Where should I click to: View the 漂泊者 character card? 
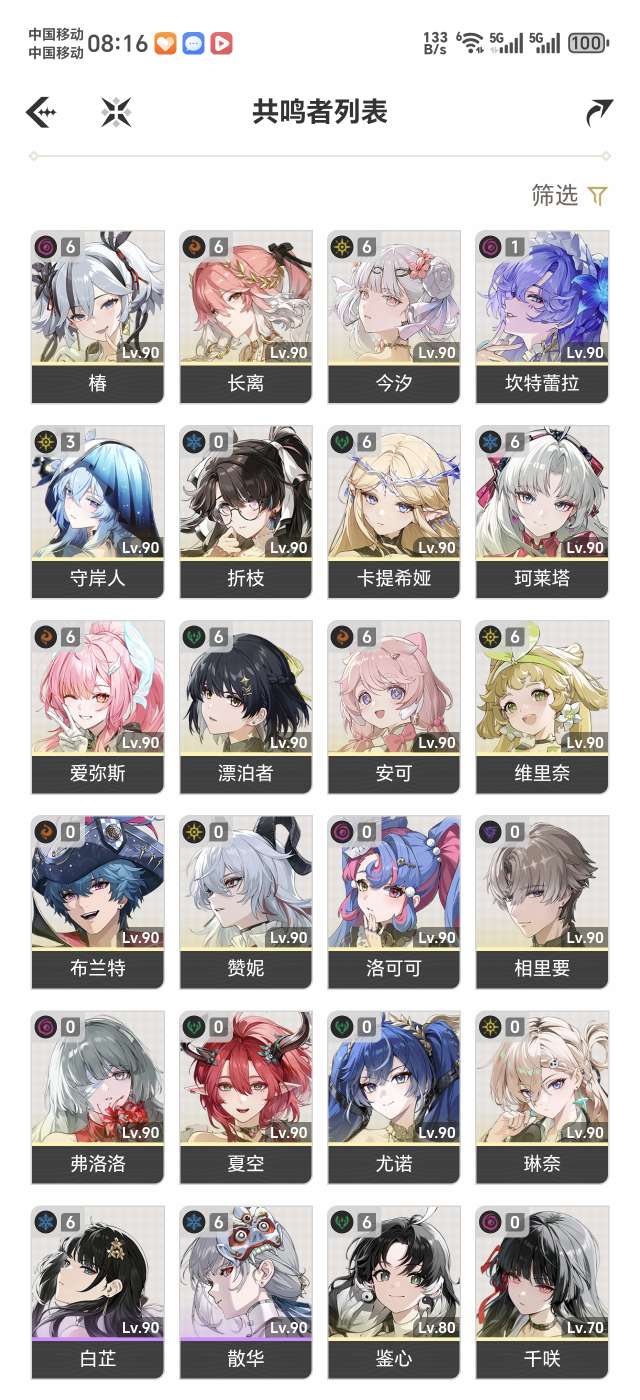tap(246, 705)
